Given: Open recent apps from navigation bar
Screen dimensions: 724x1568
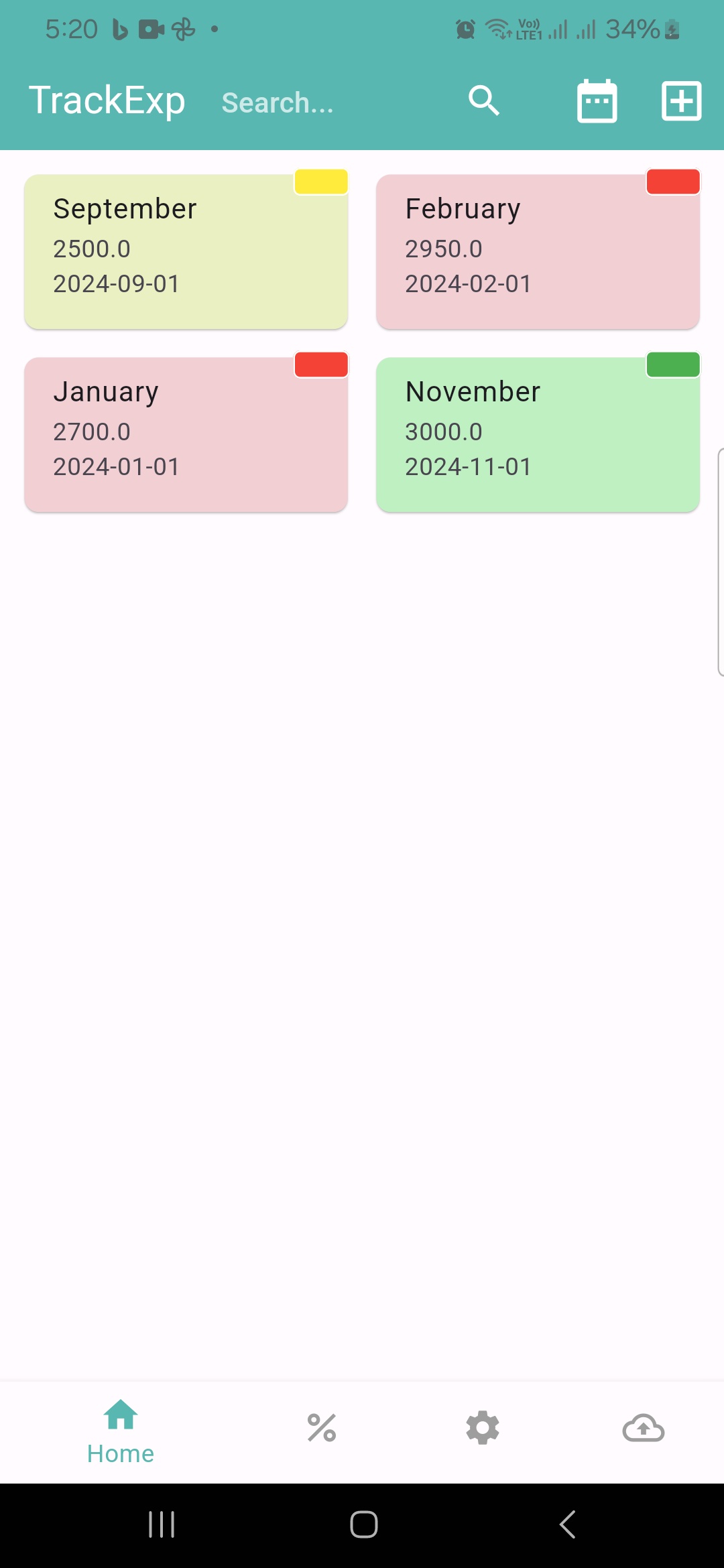Looking at the screenshot, I should (x=162, y=1524).
